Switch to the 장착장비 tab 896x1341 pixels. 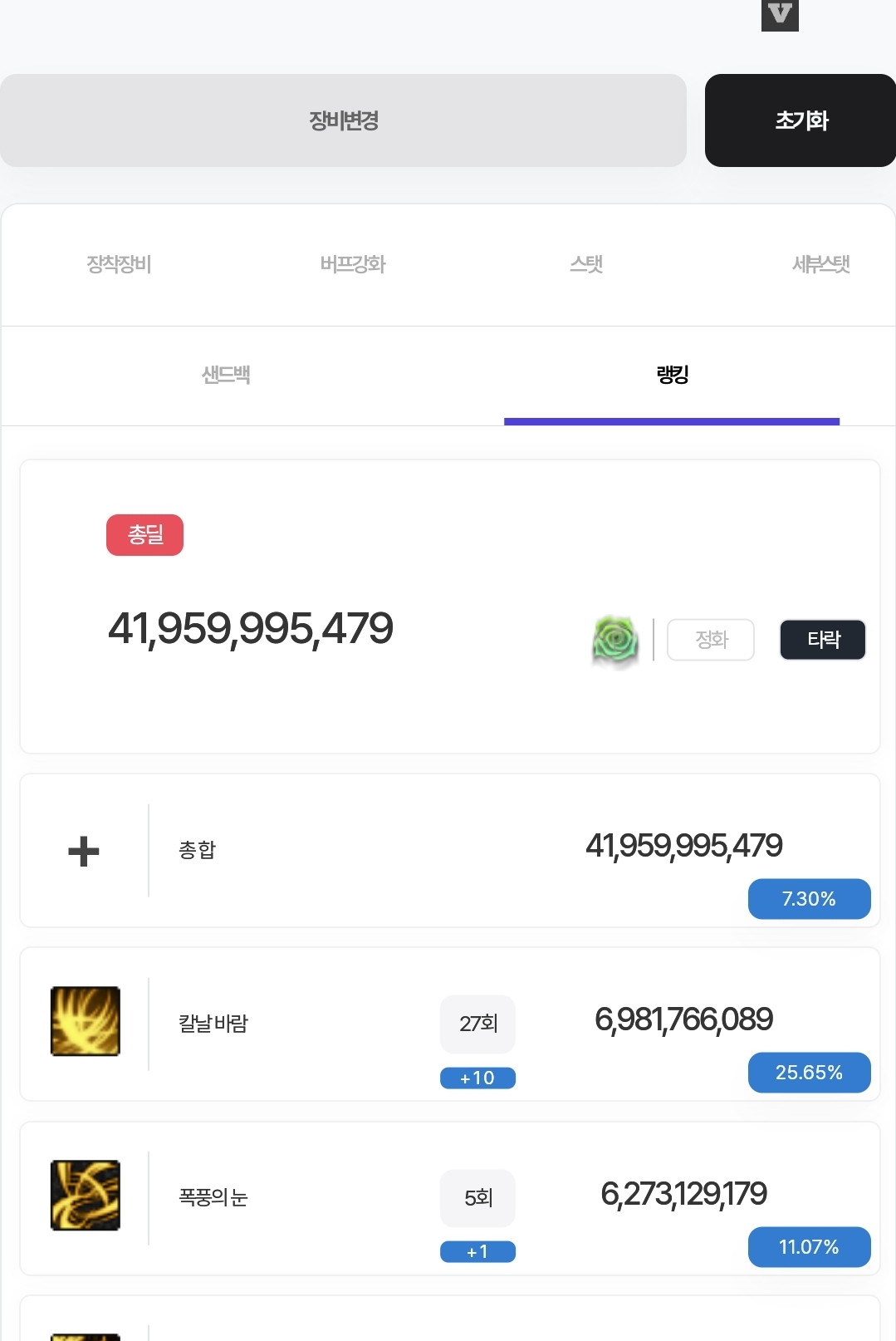pos(119,264)
